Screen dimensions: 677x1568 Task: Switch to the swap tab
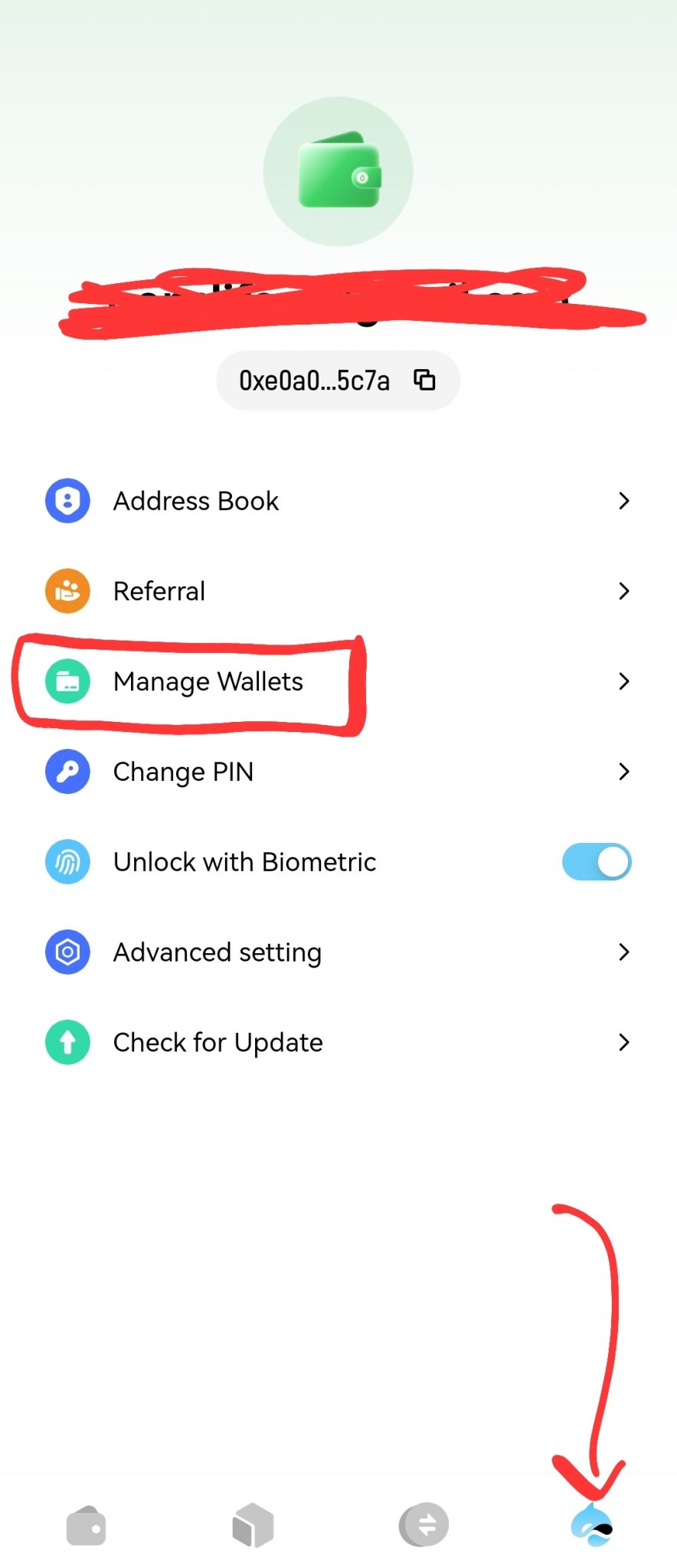pyautogui.click(x=423, y=1525)
